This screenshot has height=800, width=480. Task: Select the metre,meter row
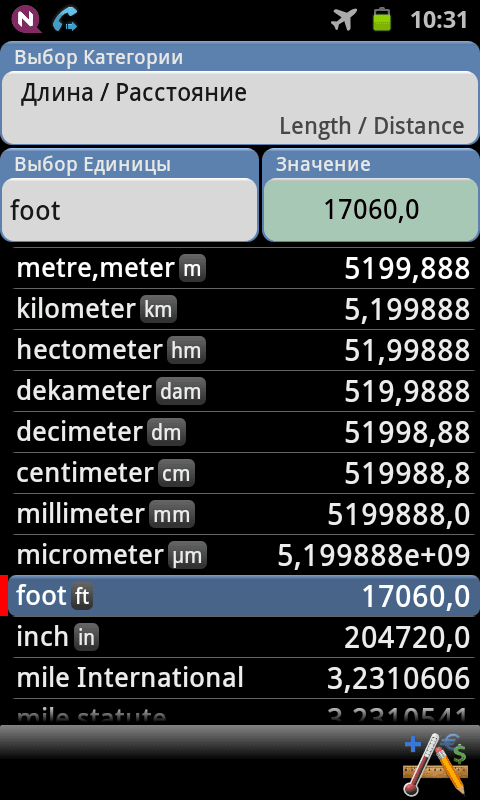pos(243,268)
